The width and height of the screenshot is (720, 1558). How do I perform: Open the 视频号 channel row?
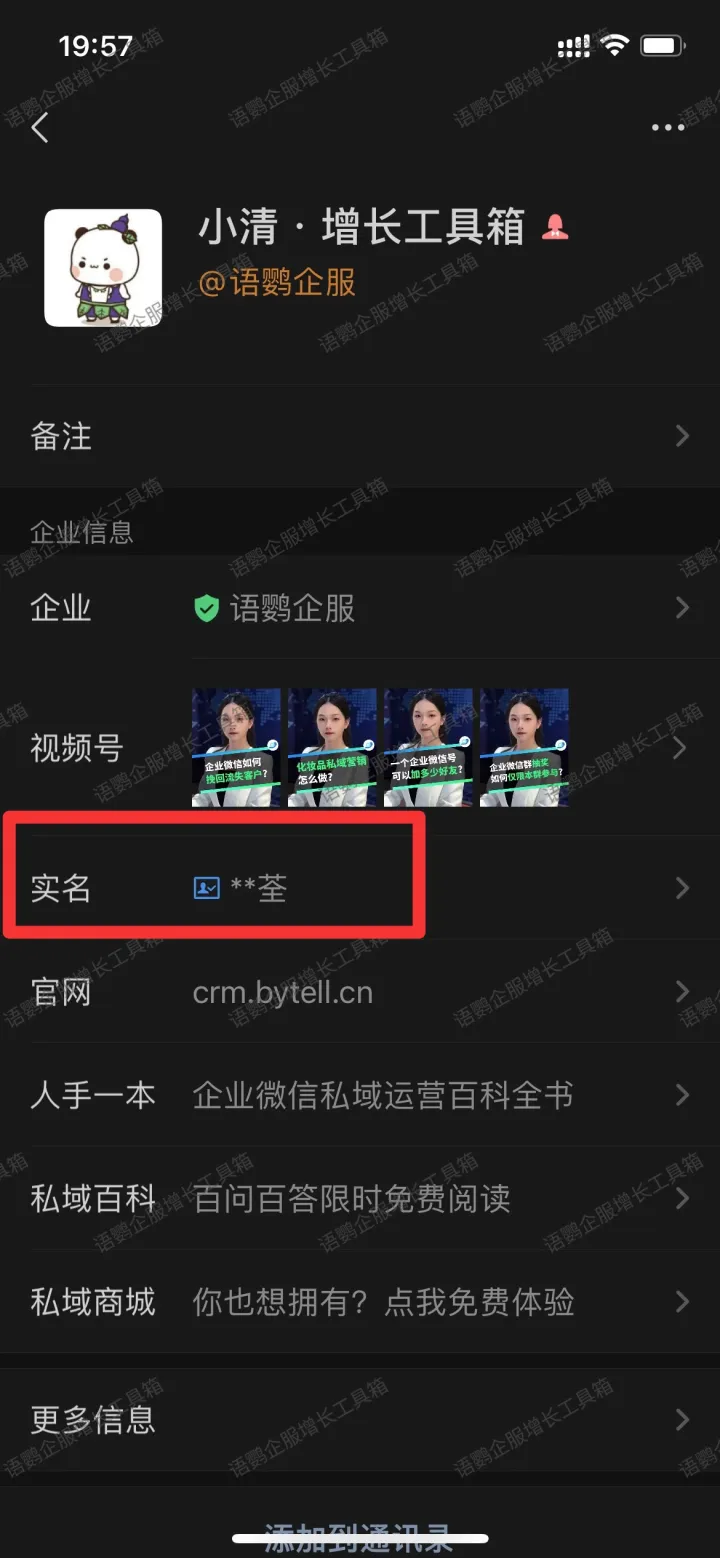pyautogui.click(x=360, y=747)
